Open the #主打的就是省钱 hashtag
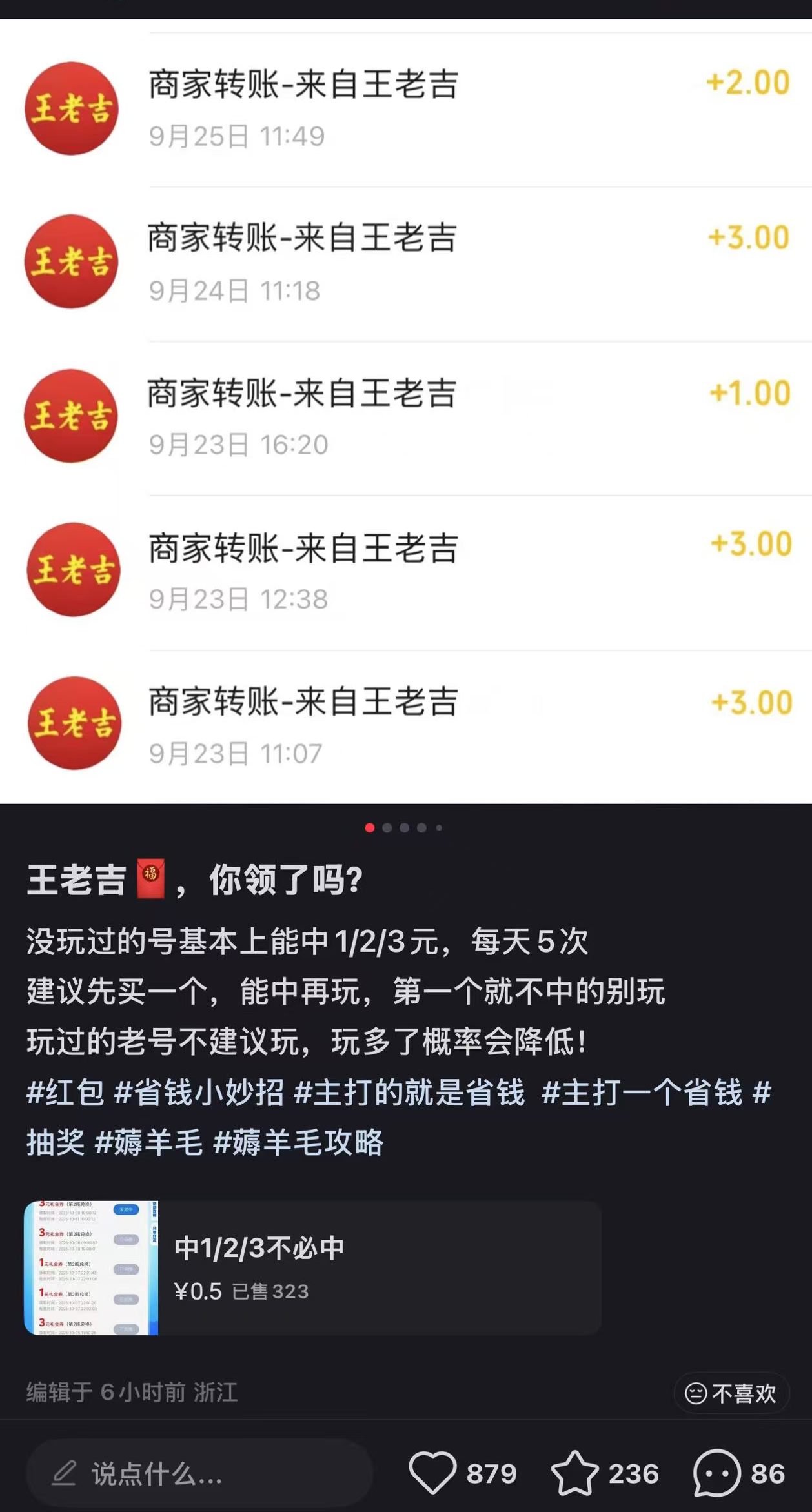The width and height of the screenshot is (812, 1512). pyautogui.click(x=409, y=1093)
